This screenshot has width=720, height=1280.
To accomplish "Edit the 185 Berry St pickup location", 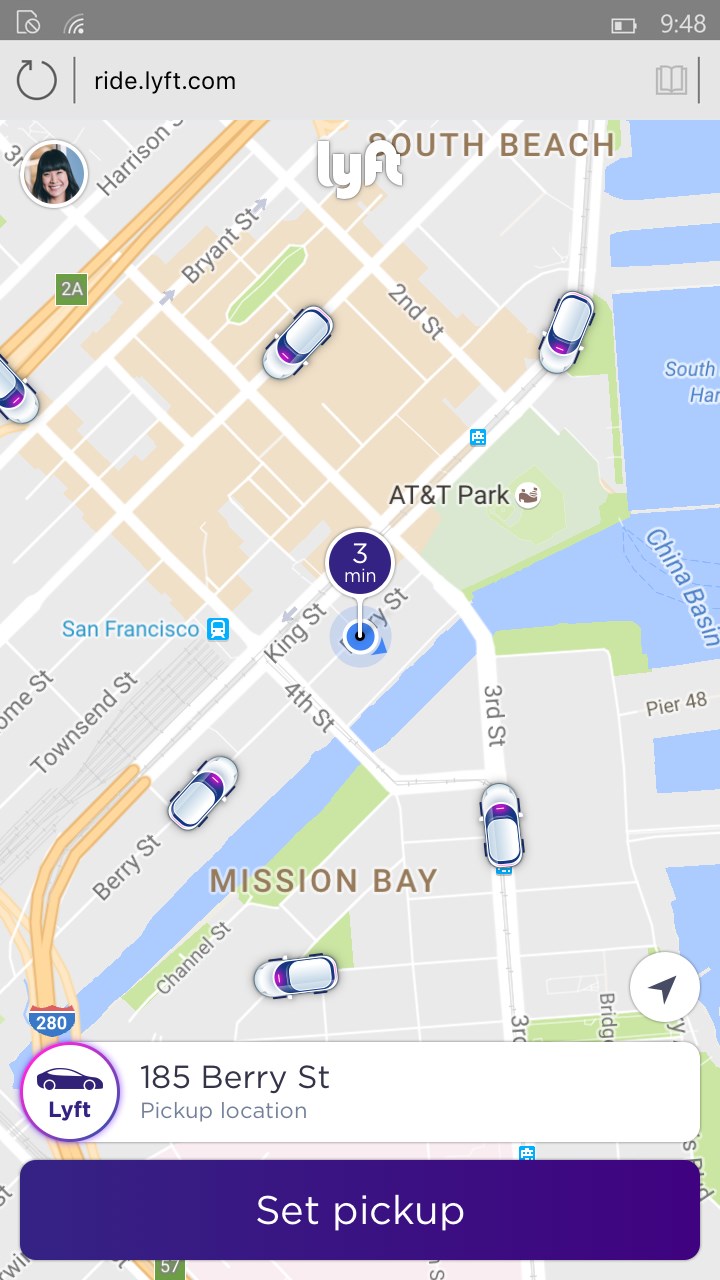I will click(400, 1092).
